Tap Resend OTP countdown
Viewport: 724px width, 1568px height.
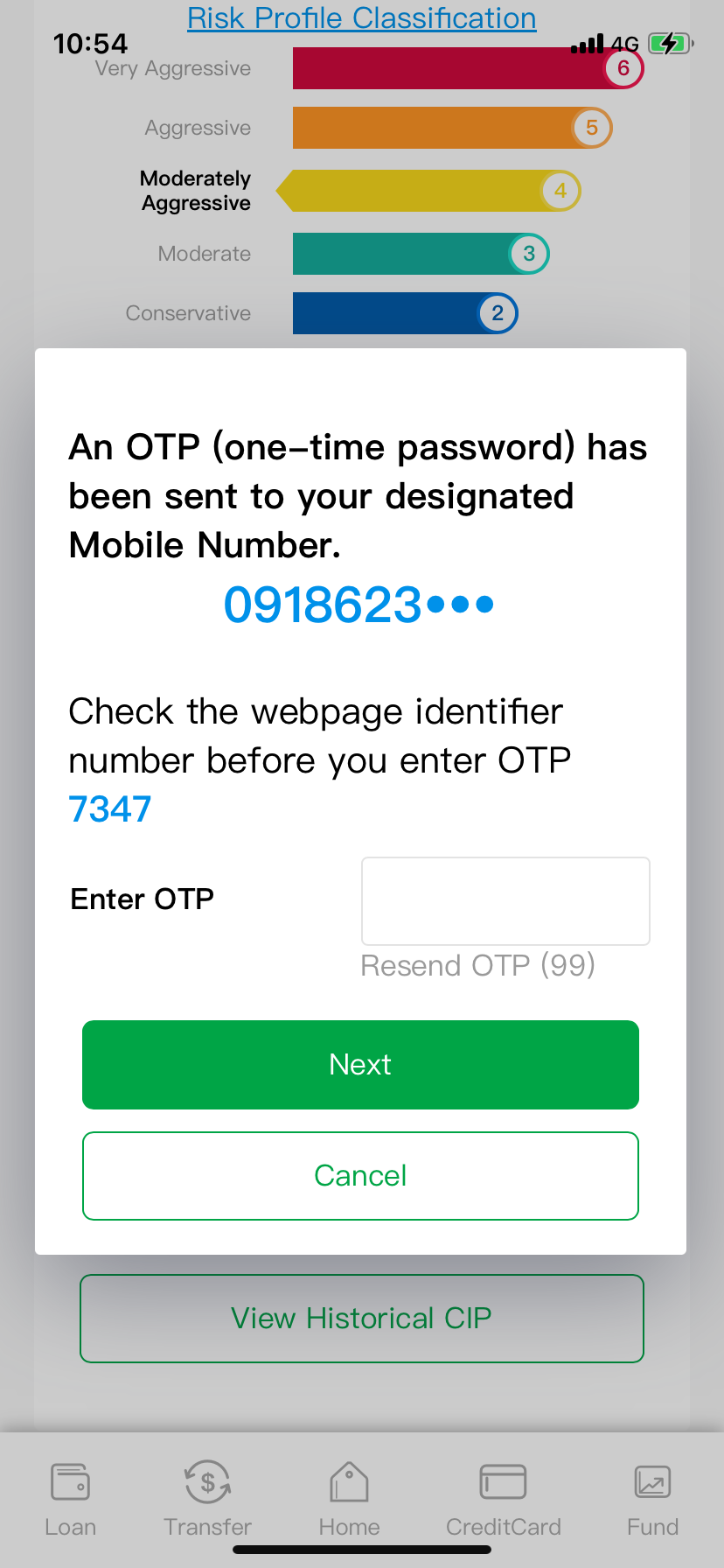tap(477, 965)
